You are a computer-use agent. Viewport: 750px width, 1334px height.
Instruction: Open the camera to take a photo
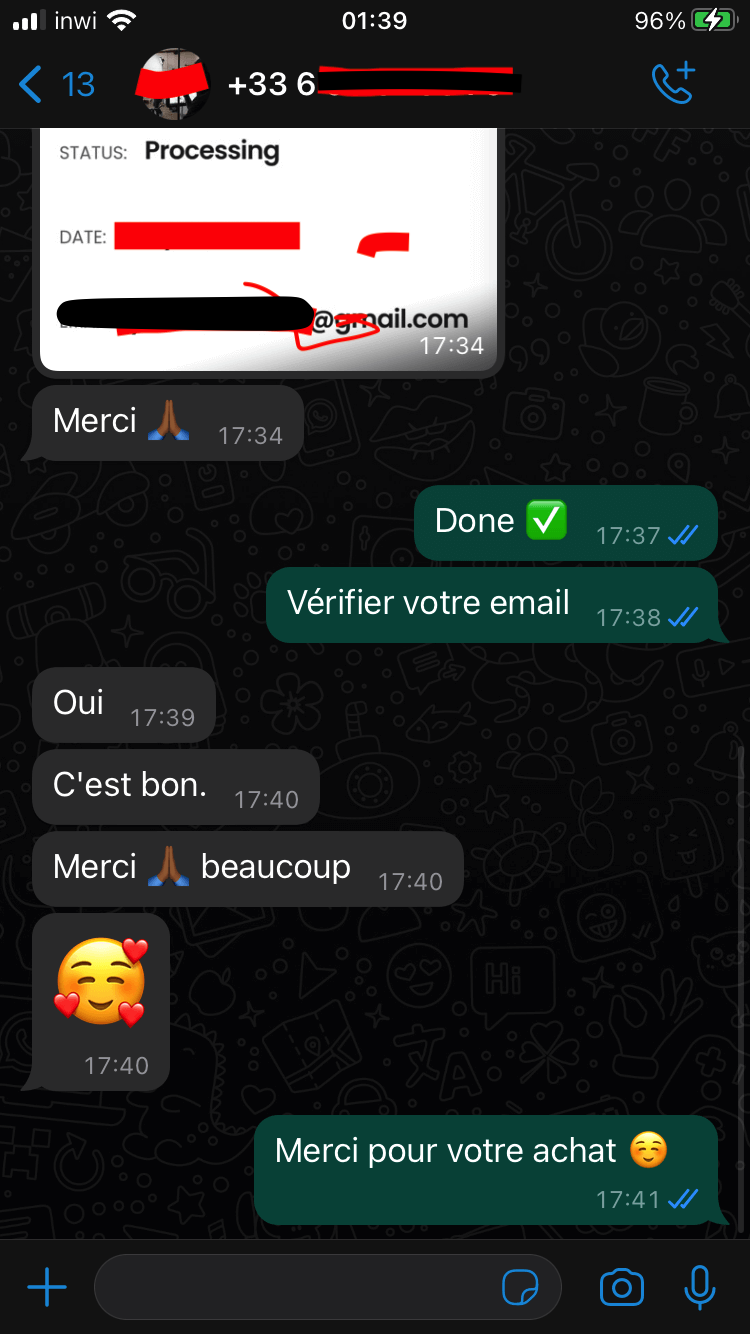click(x=621, y=1287)
